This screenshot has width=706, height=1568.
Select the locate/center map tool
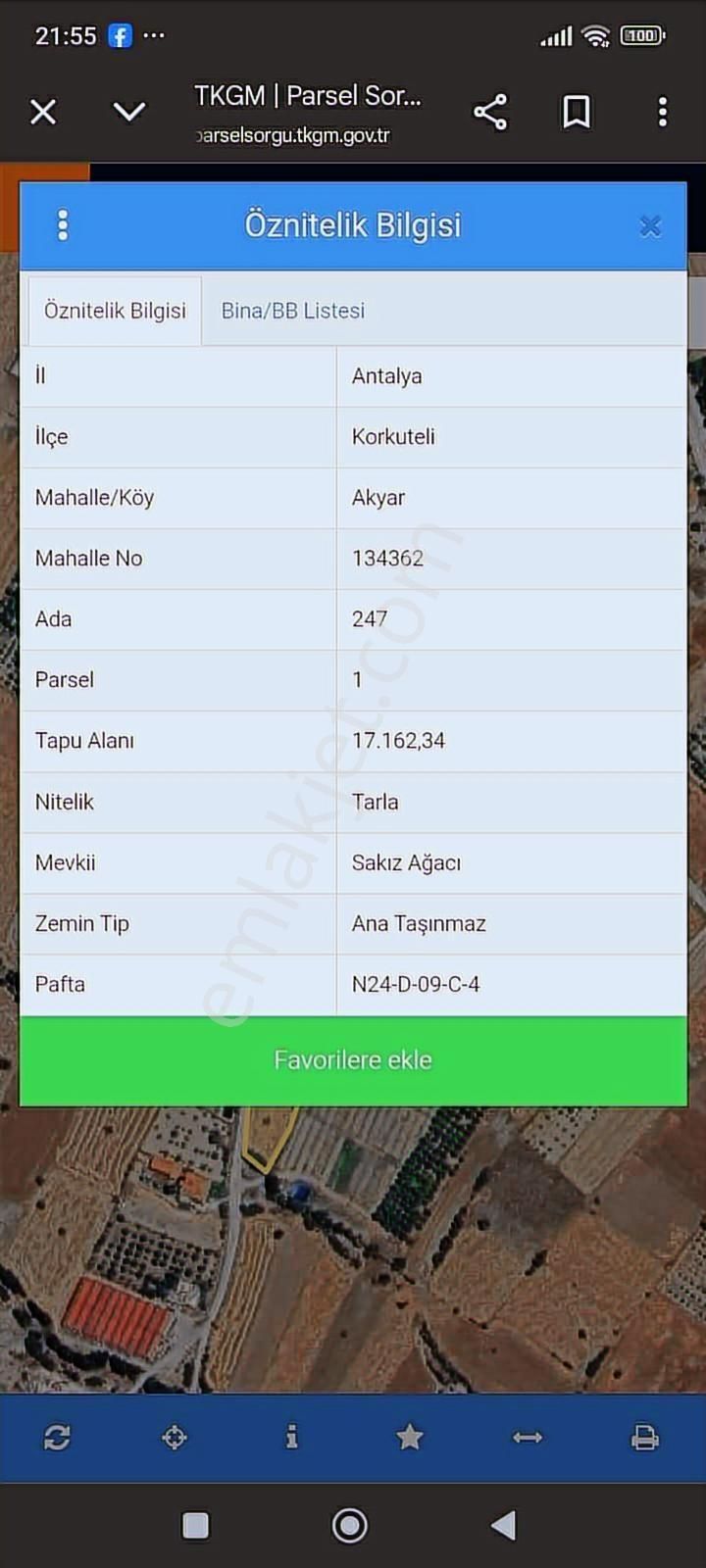pos(175,1437)
